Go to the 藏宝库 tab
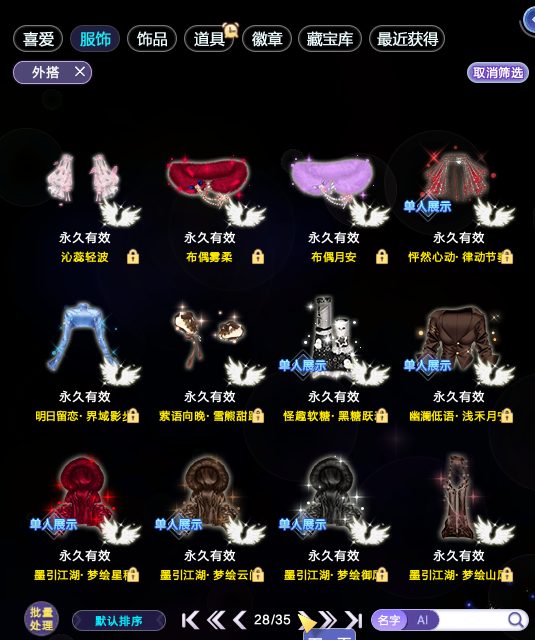 (x=330, y=39)
